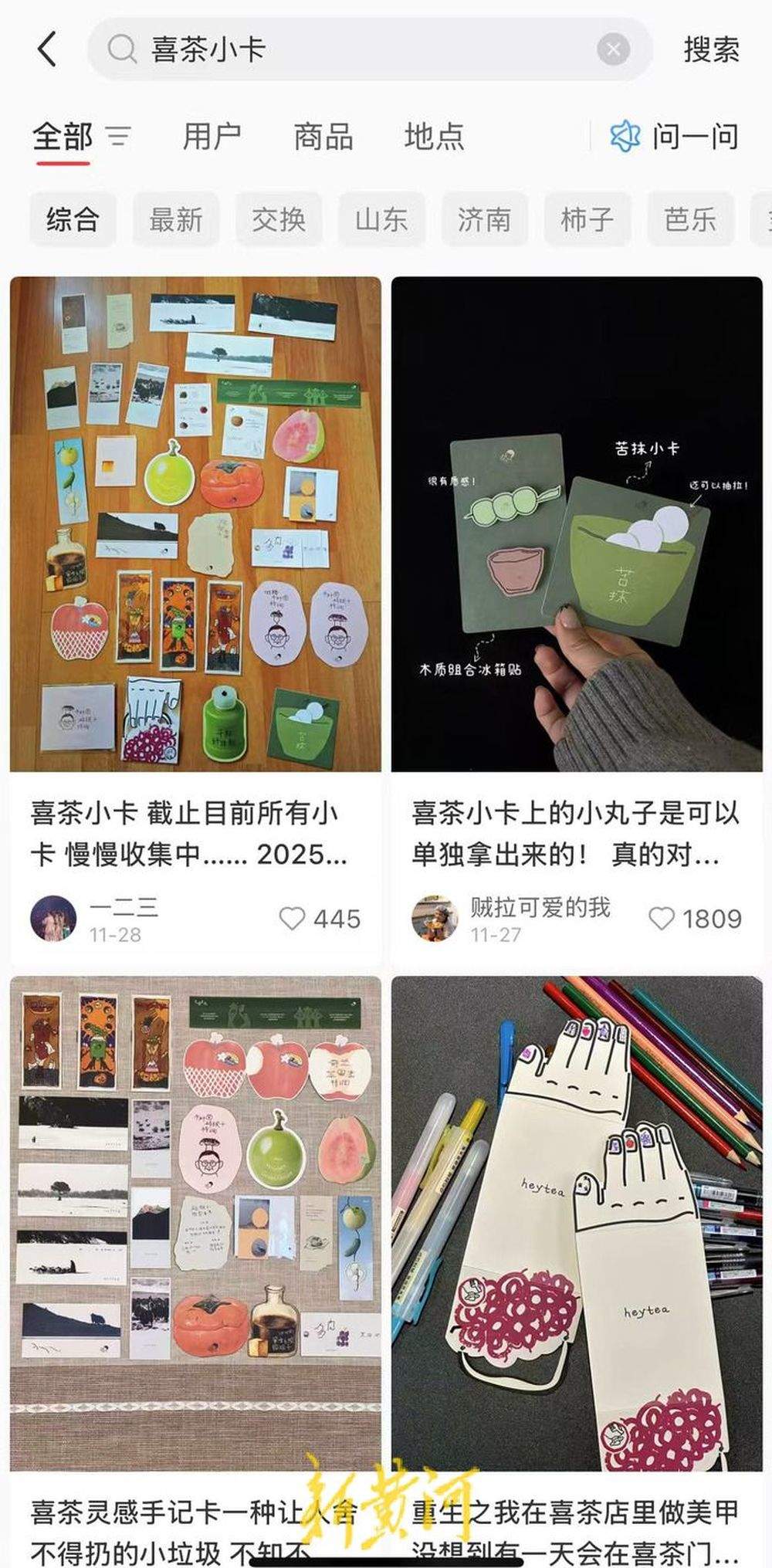The width and height of the screenshot is (772, 1568).
Task: Open 一二三's profile avatar
Action: (53, 919)
